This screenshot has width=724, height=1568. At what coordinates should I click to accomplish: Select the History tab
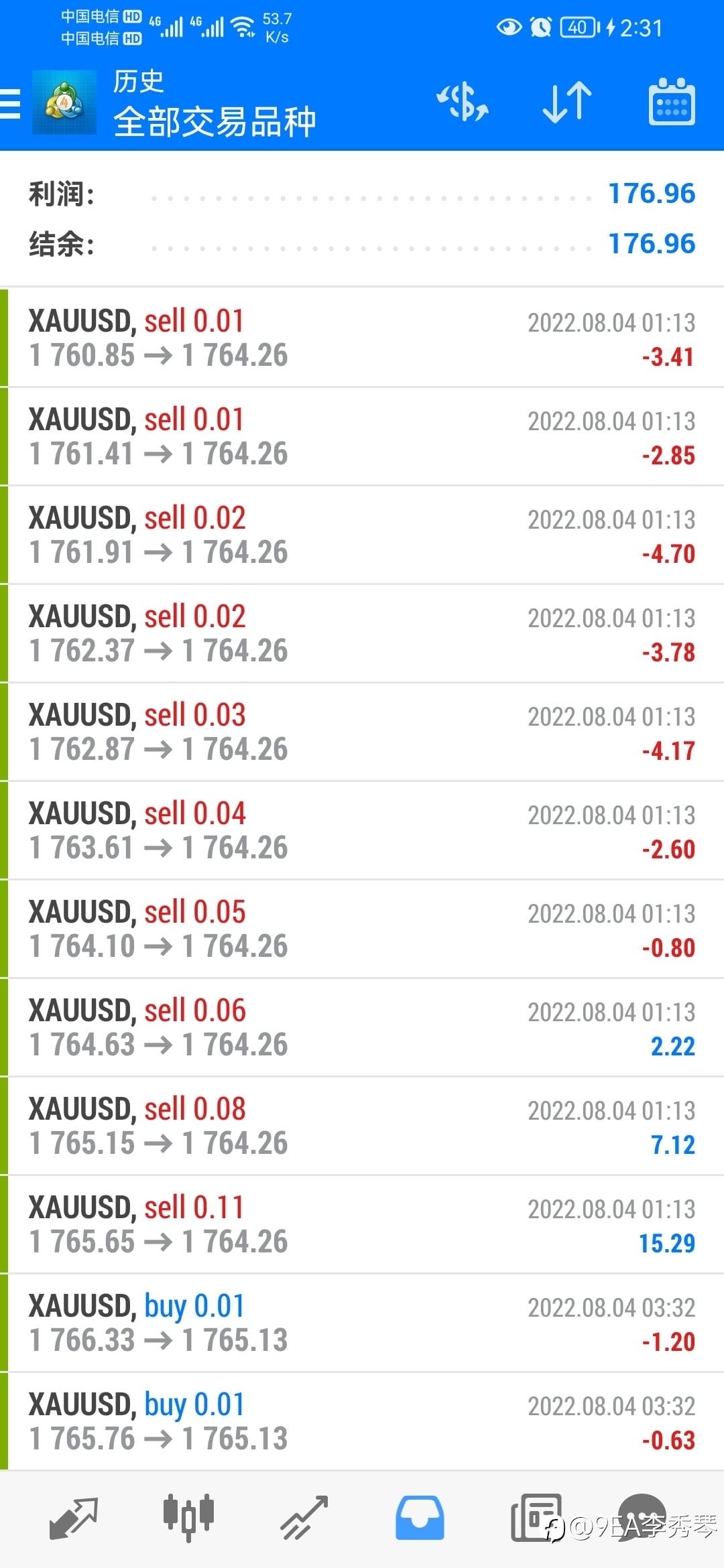(x=420, y=1518)
